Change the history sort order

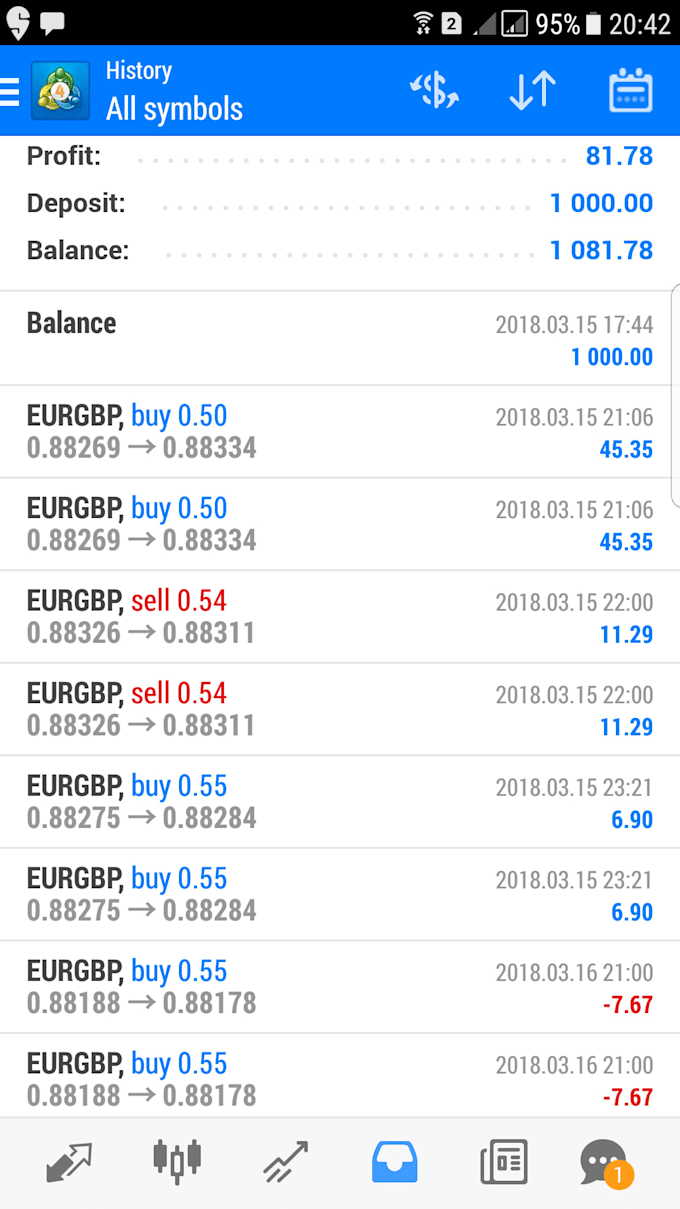[x=532, y=91]
